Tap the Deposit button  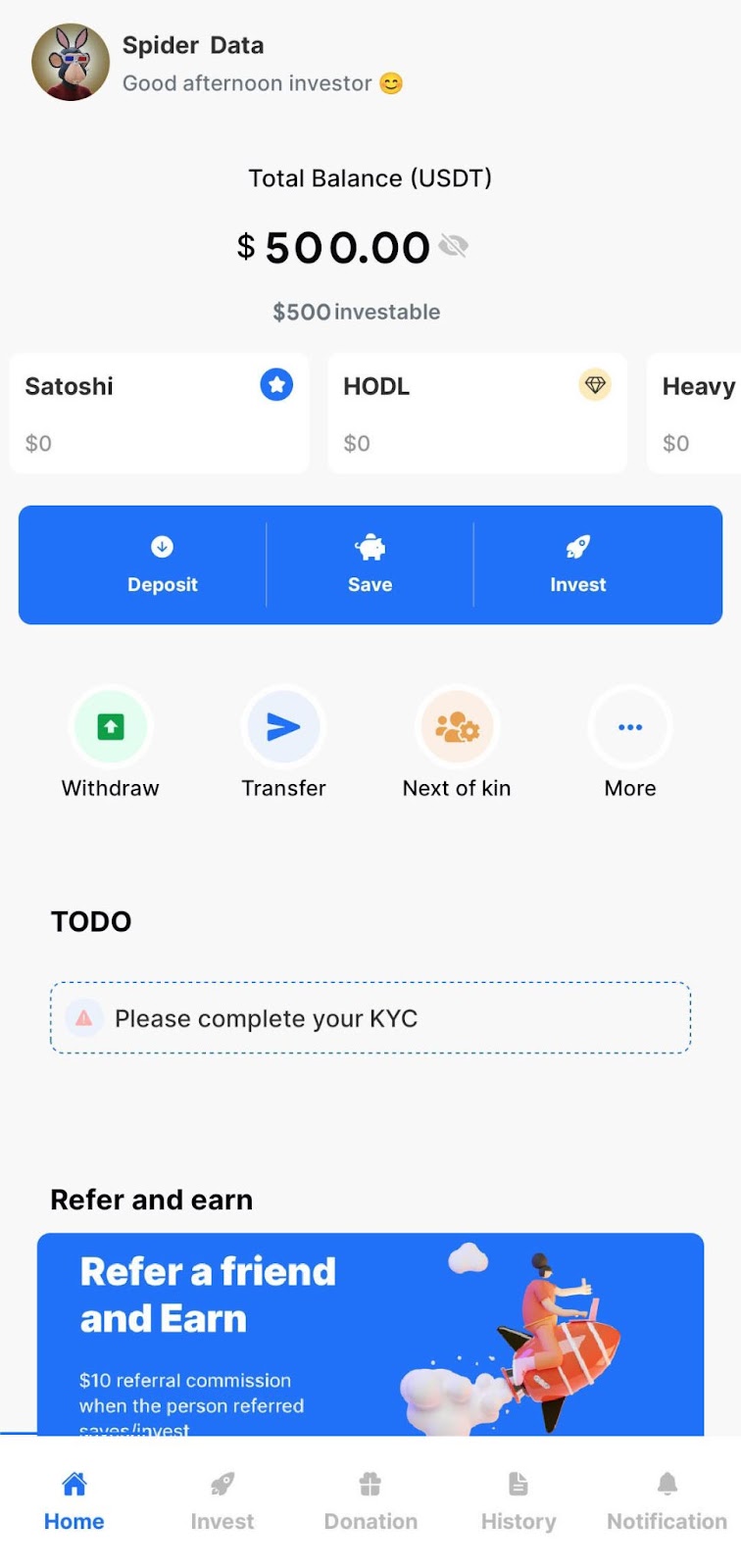pos(163,565)
